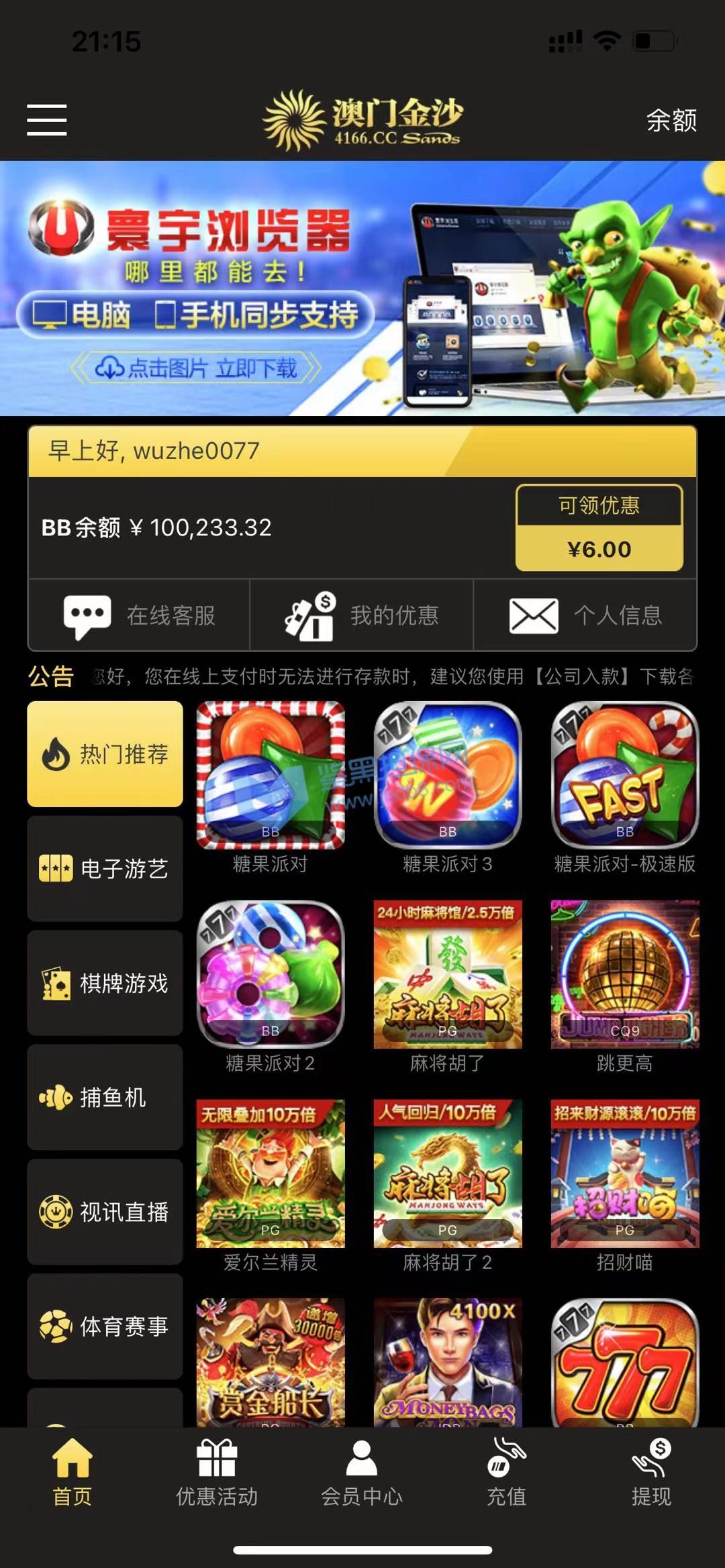Viewport: 725px width, 1568px height.
Task: Select the 热门推荐 category
Action: (x=105, y=754)
